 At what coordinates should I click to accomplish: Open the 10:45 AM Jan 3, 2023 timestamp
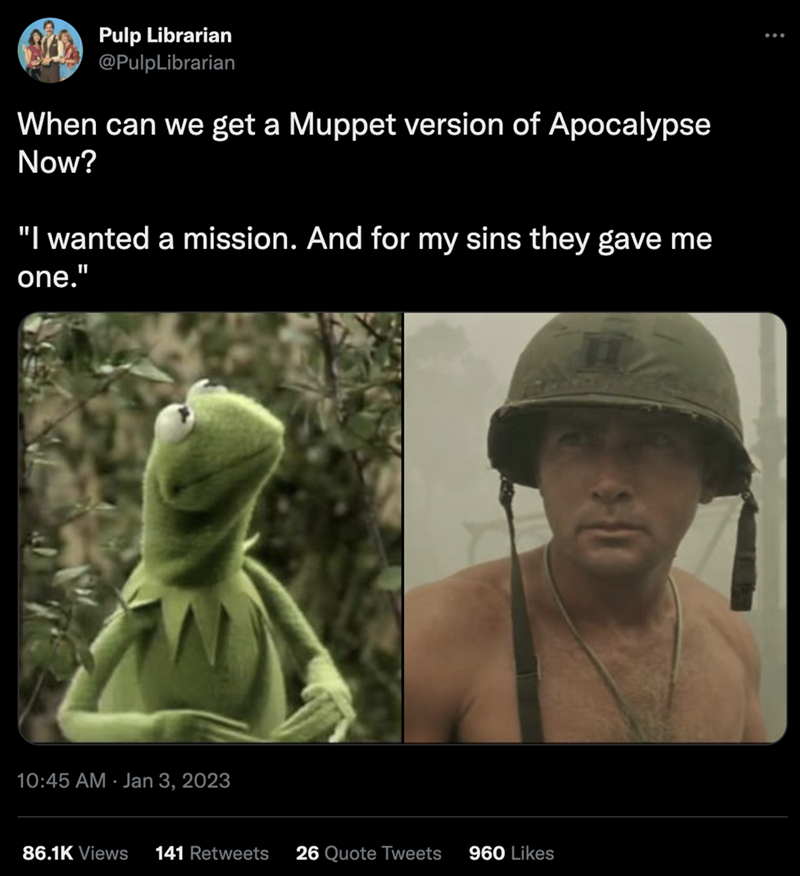(x=124, y=780)
